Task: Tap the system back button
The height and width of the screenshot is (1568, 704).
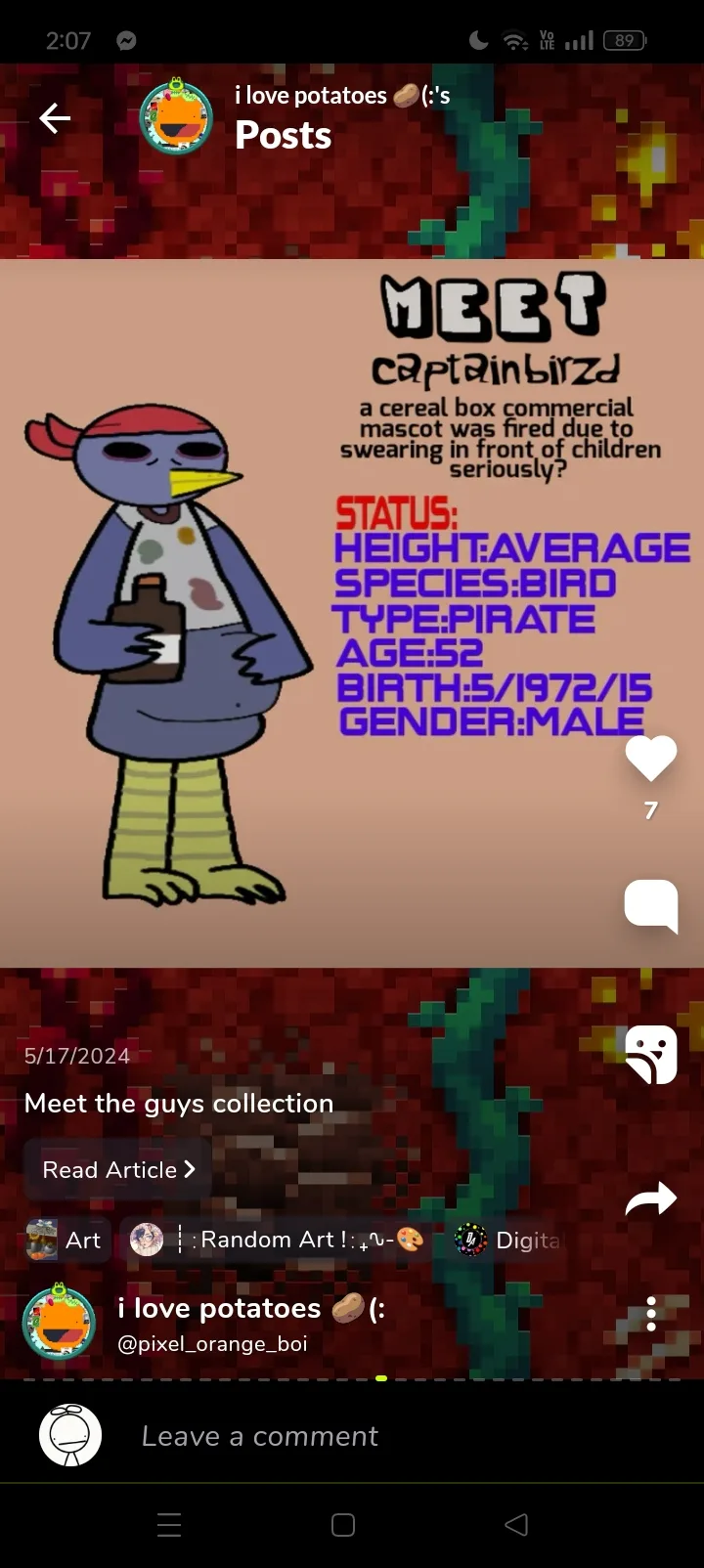Action: click(x=516, y=1524)
